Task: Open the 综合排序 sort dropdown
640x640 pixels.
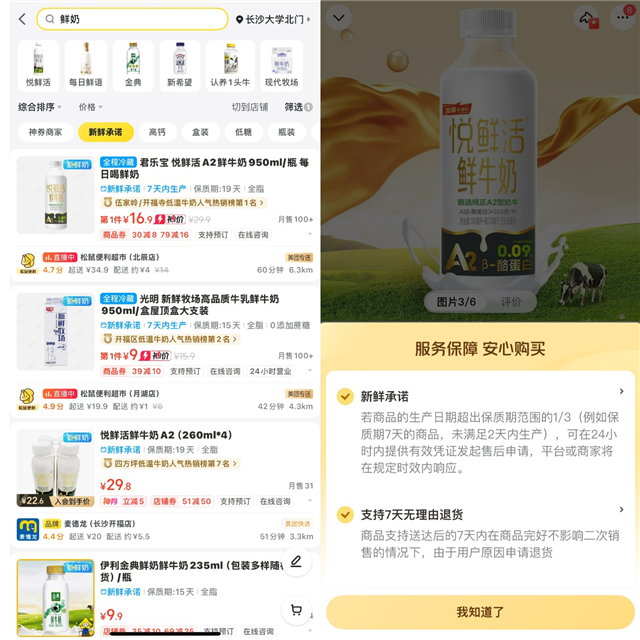Action: coord(40,106)
